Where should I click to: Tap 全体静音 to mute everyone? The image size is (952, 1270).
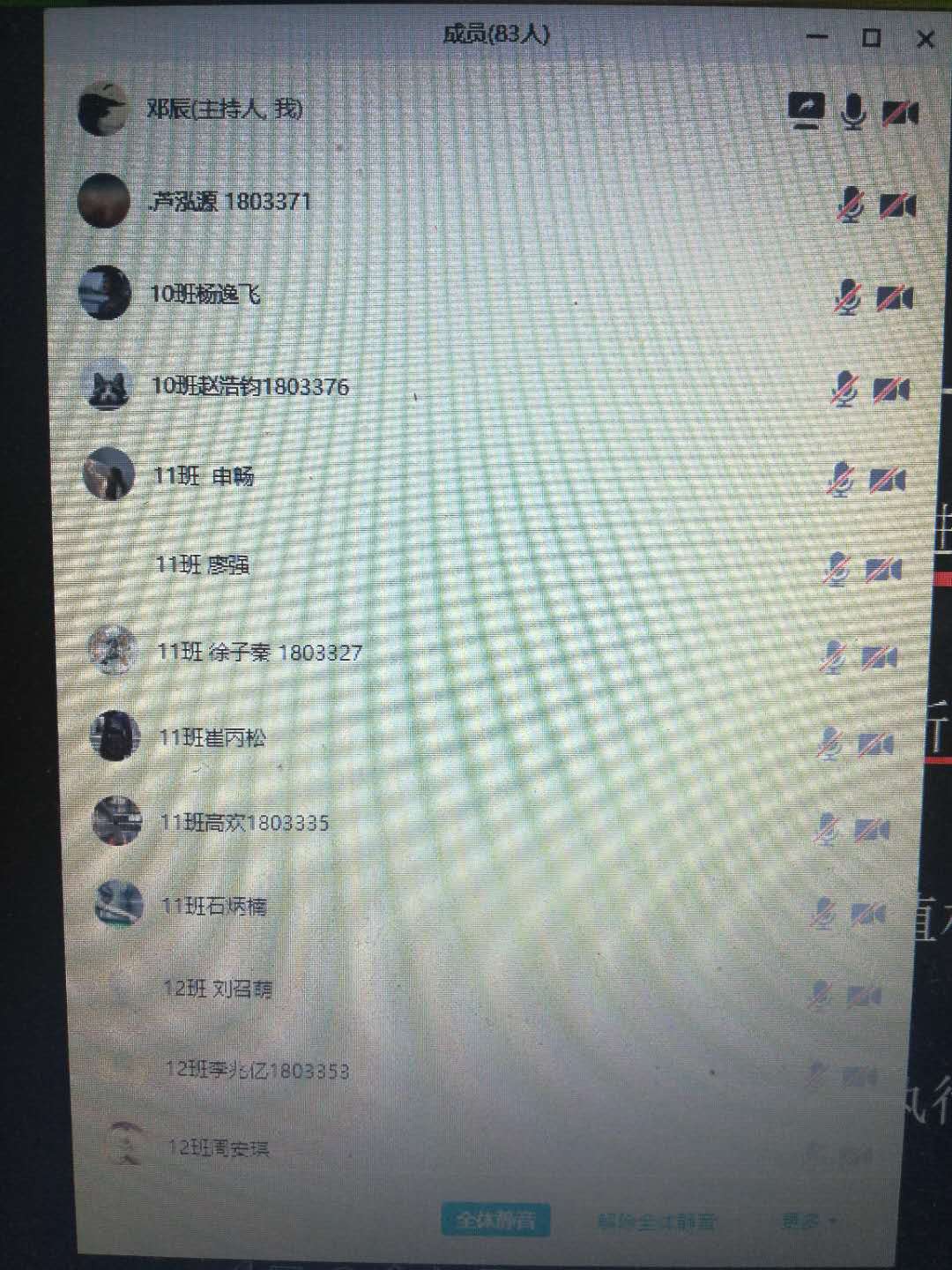pyautogui.click(x=495, y=1221)
